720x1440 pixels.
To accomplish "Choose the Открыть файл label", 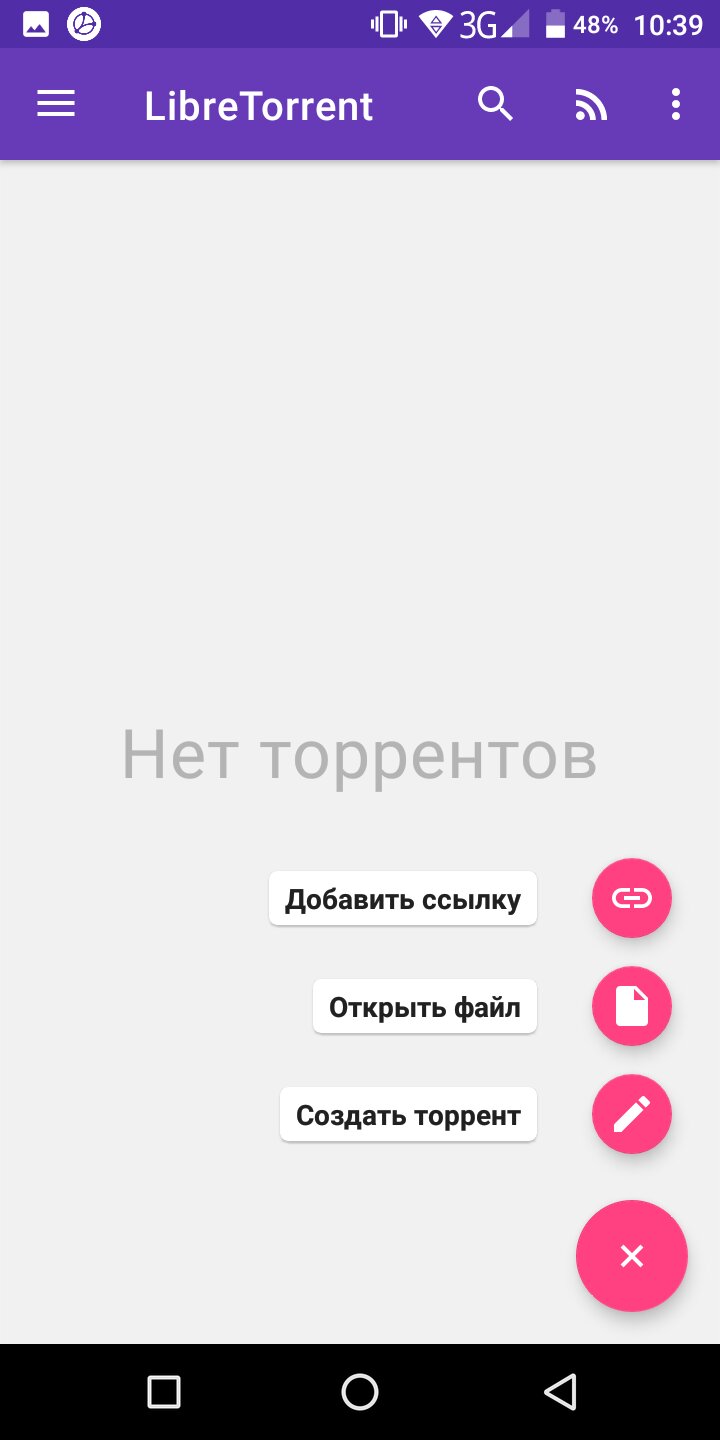I will [x=425, y=1006].
